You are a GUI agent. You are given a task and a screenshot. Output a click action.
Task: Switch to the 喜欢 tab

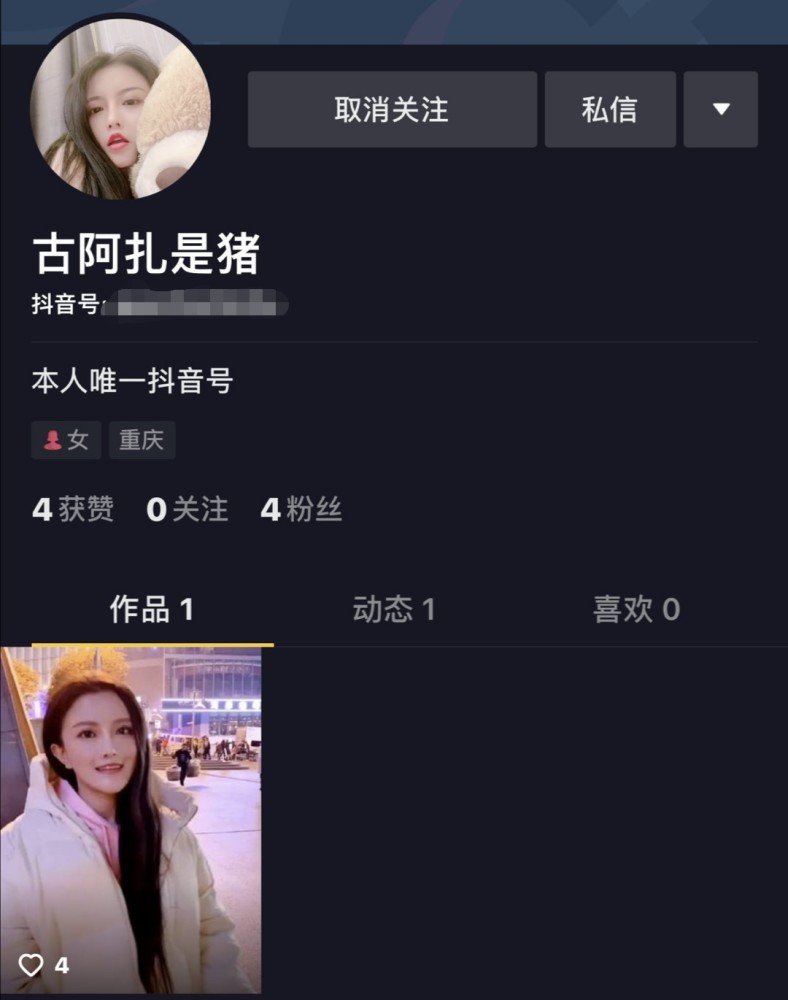[x=636, y=609]
